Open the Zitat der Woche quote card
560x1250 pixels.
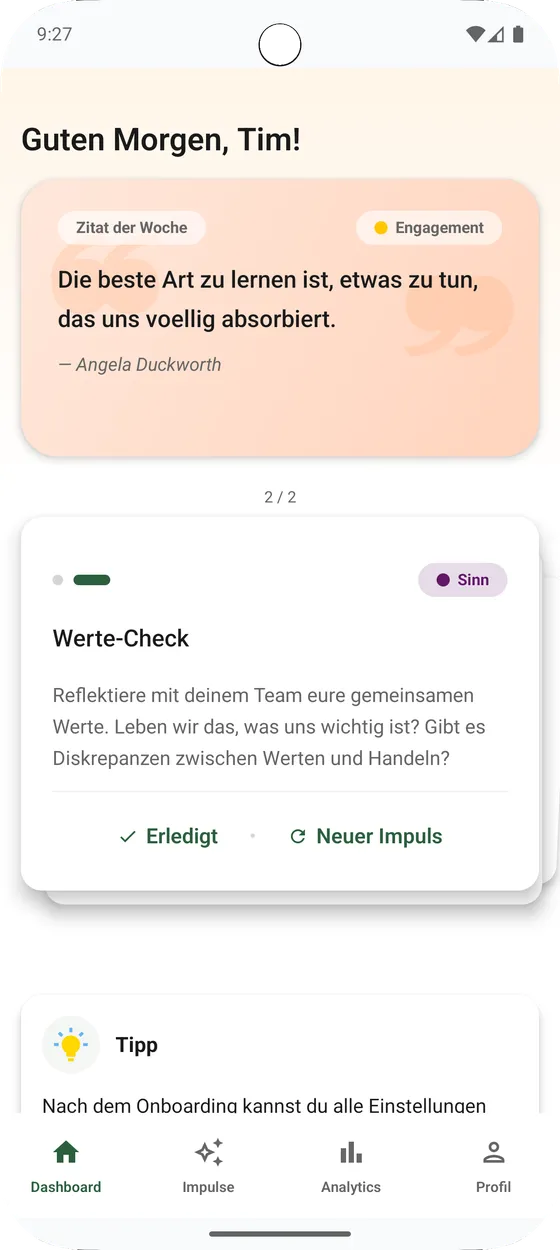click(x=280, y=318)
